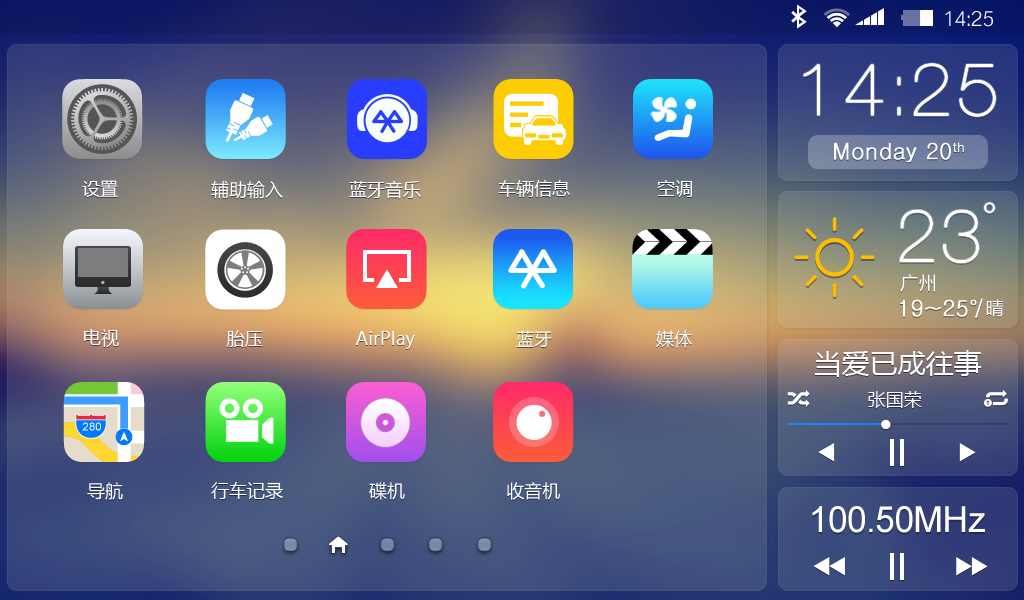The height and width of the screenshot is (600, 1024).
Task: Open the 蓝牙 Bluetooth app
Action: tap(533, 270)
